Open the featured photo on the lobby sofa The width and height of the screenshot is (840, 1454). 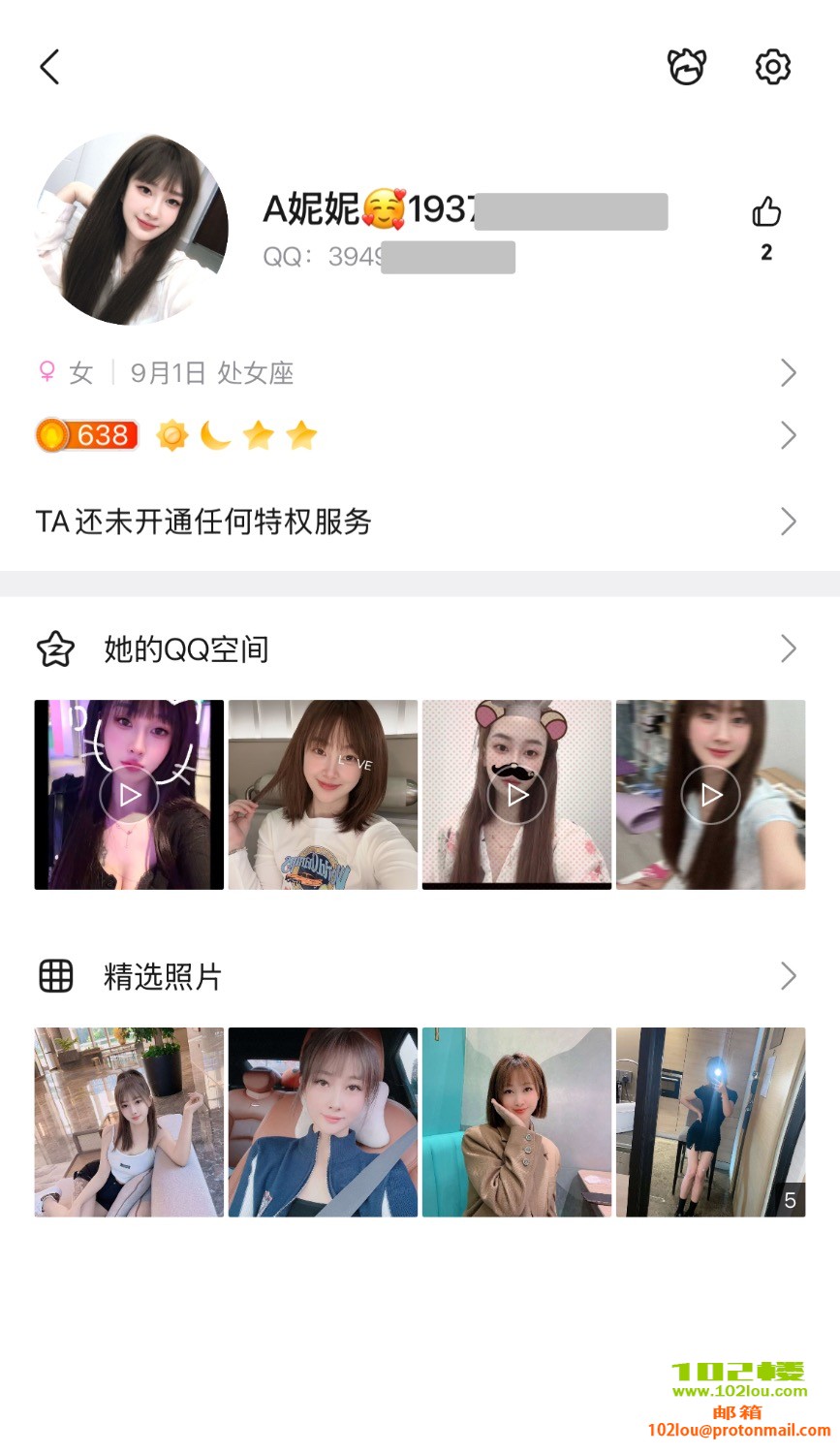click(129, 1122)
